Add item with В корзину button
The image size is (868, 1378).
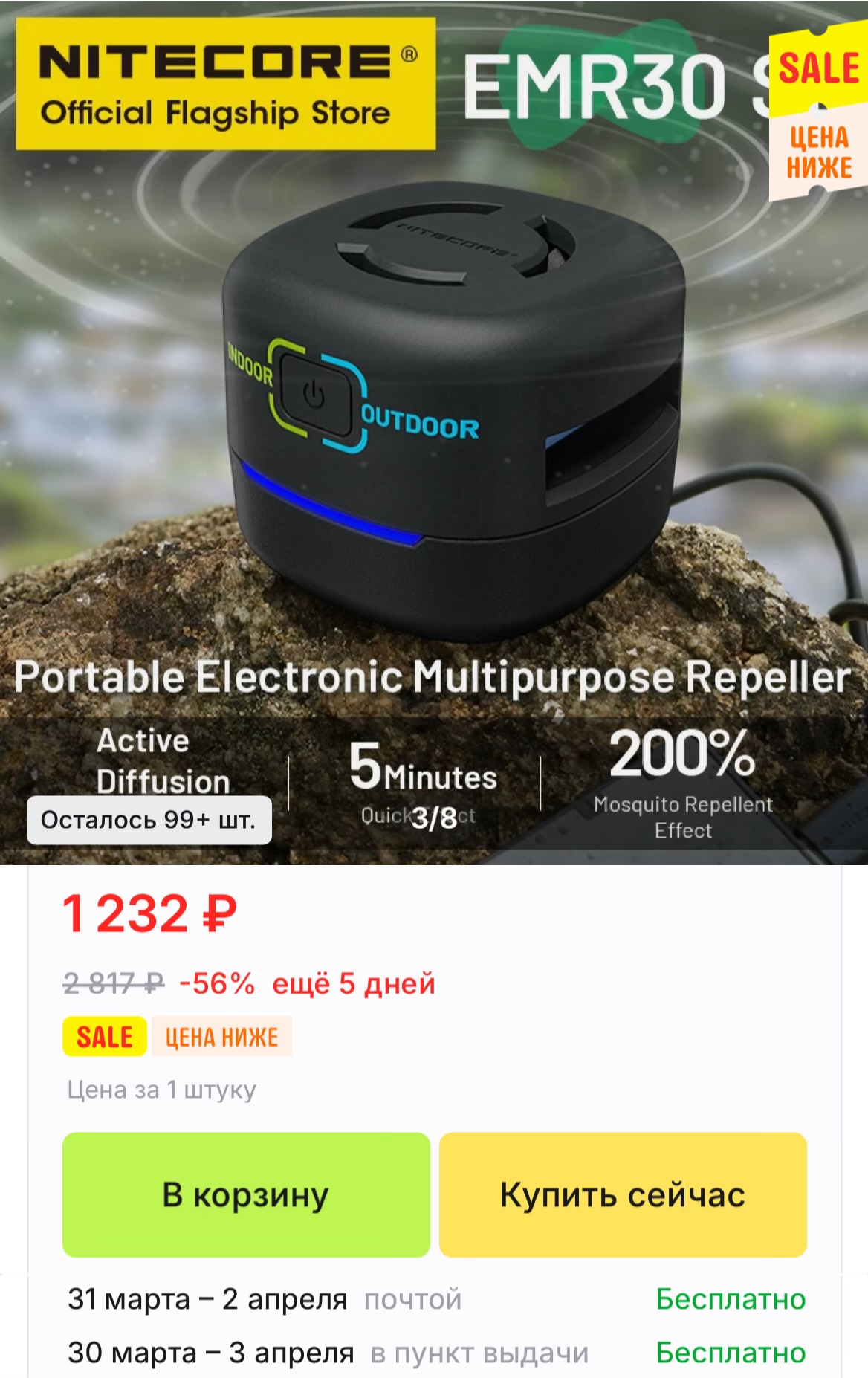(x=246, y=1194)
